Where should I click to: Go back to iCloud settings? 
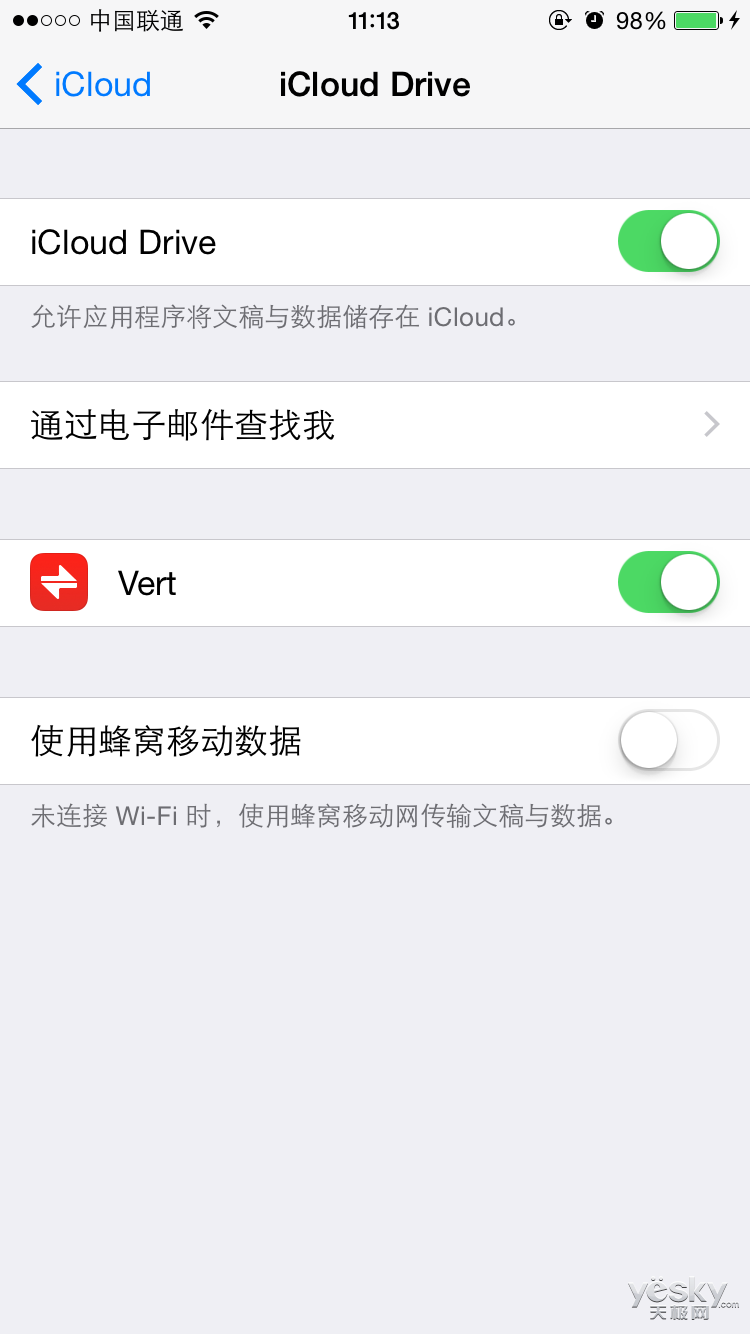point(84,85)
